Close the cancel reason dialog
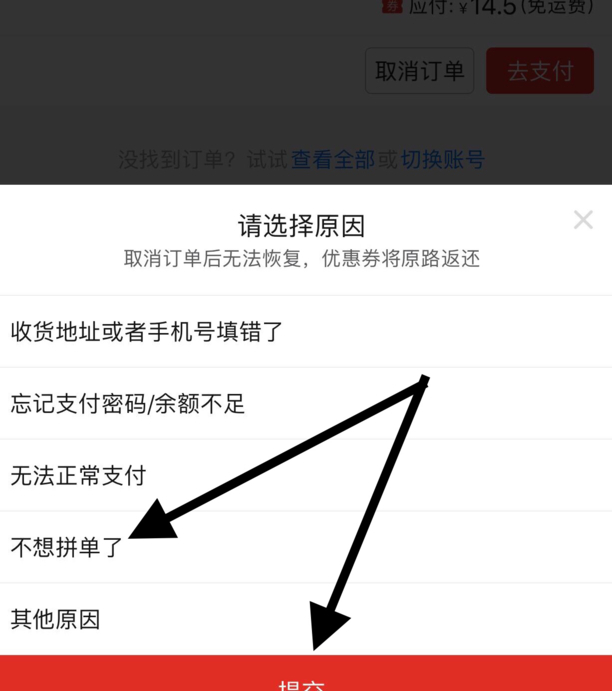 pyautogui.click(x=583, y=220)
